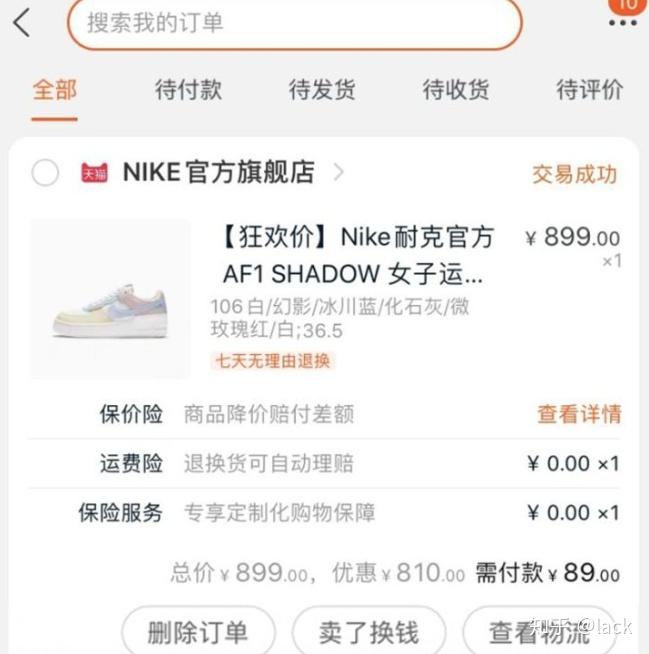The image size is (649, 654).
Task: Choose 卖了换钱 to resell the item
Action: [x=368, y=632]
